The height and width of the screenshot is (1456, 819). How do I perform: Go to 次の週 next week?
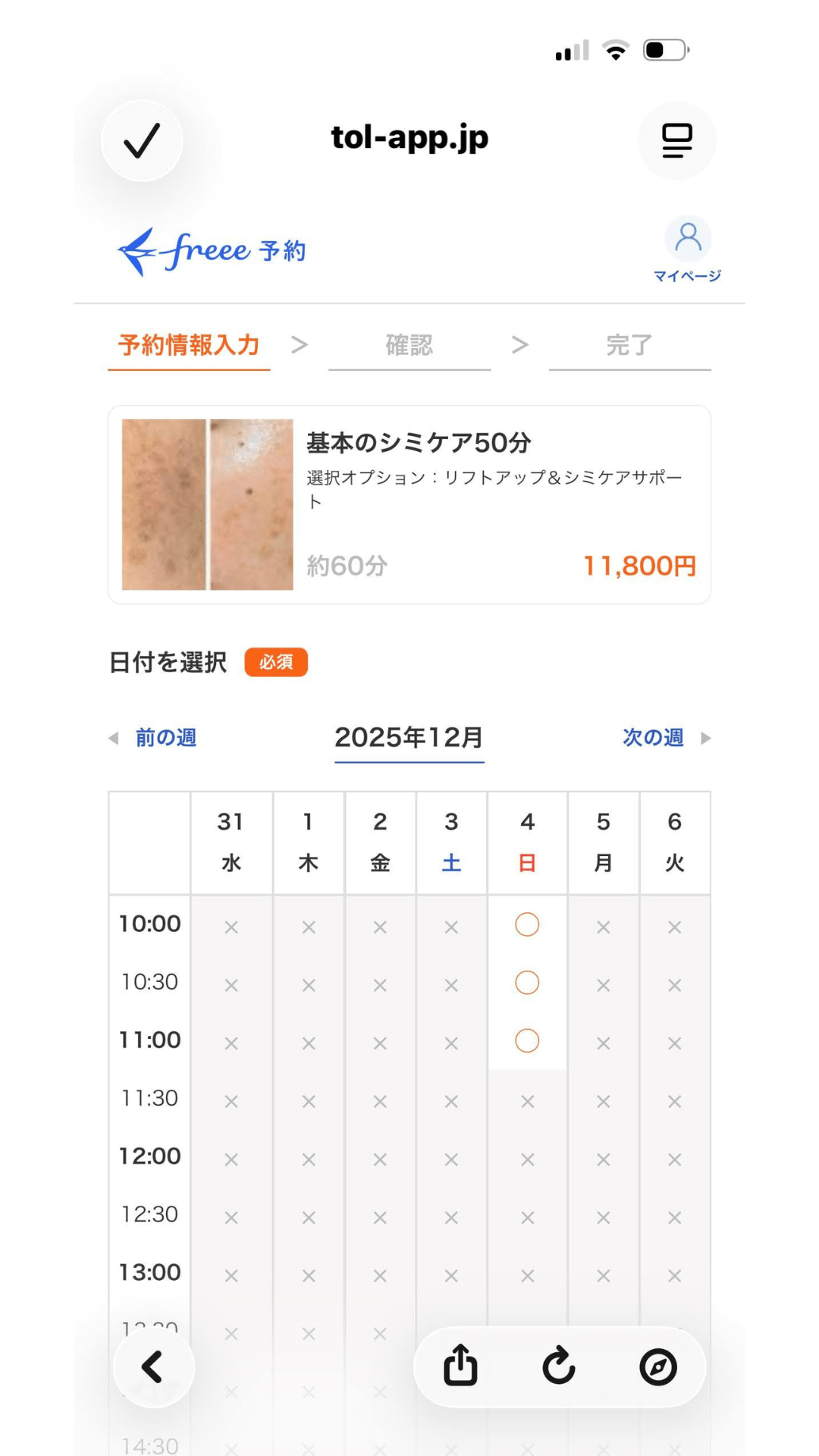click(666, 737)
